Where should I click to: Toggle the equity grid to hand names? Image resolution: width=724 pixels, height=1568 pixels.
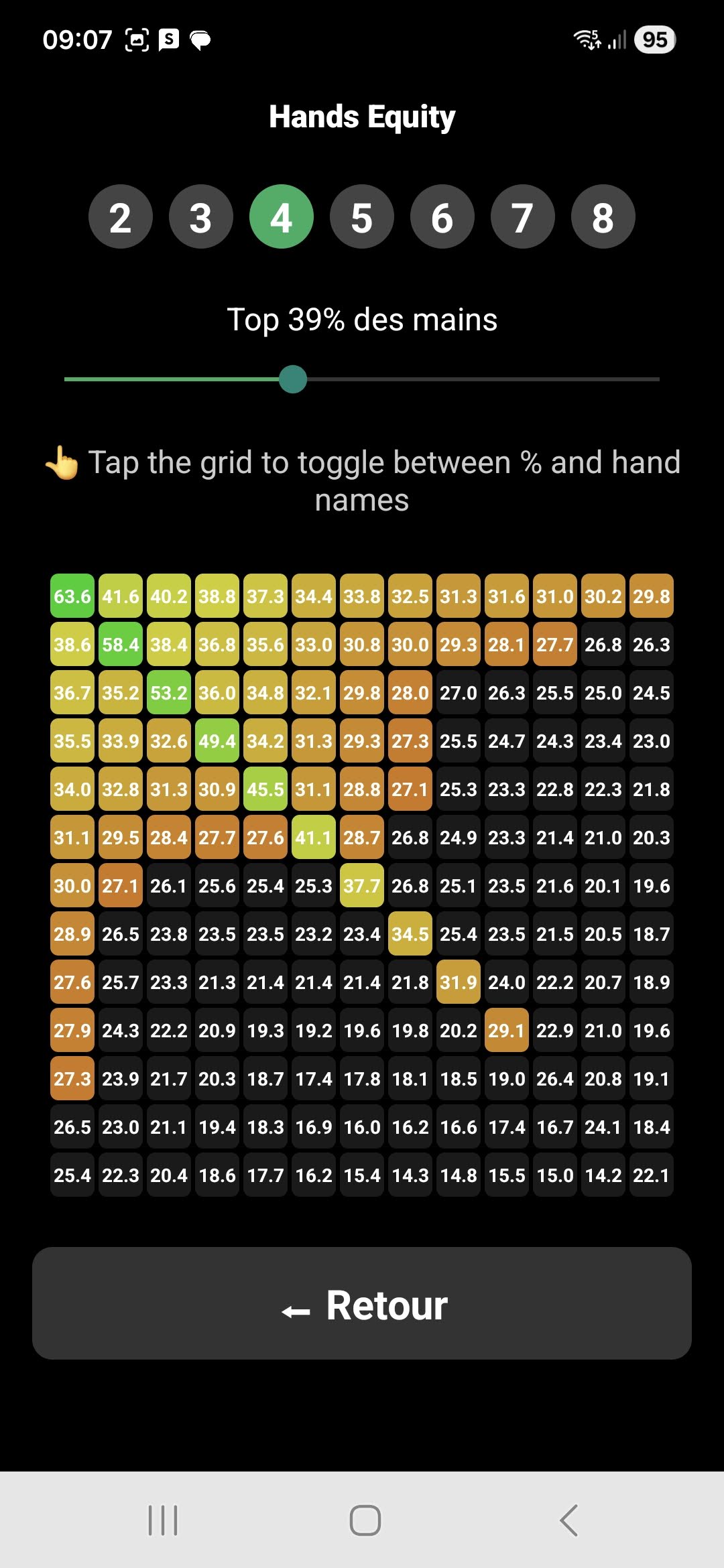pyautogui.click(x=362, y=885)
